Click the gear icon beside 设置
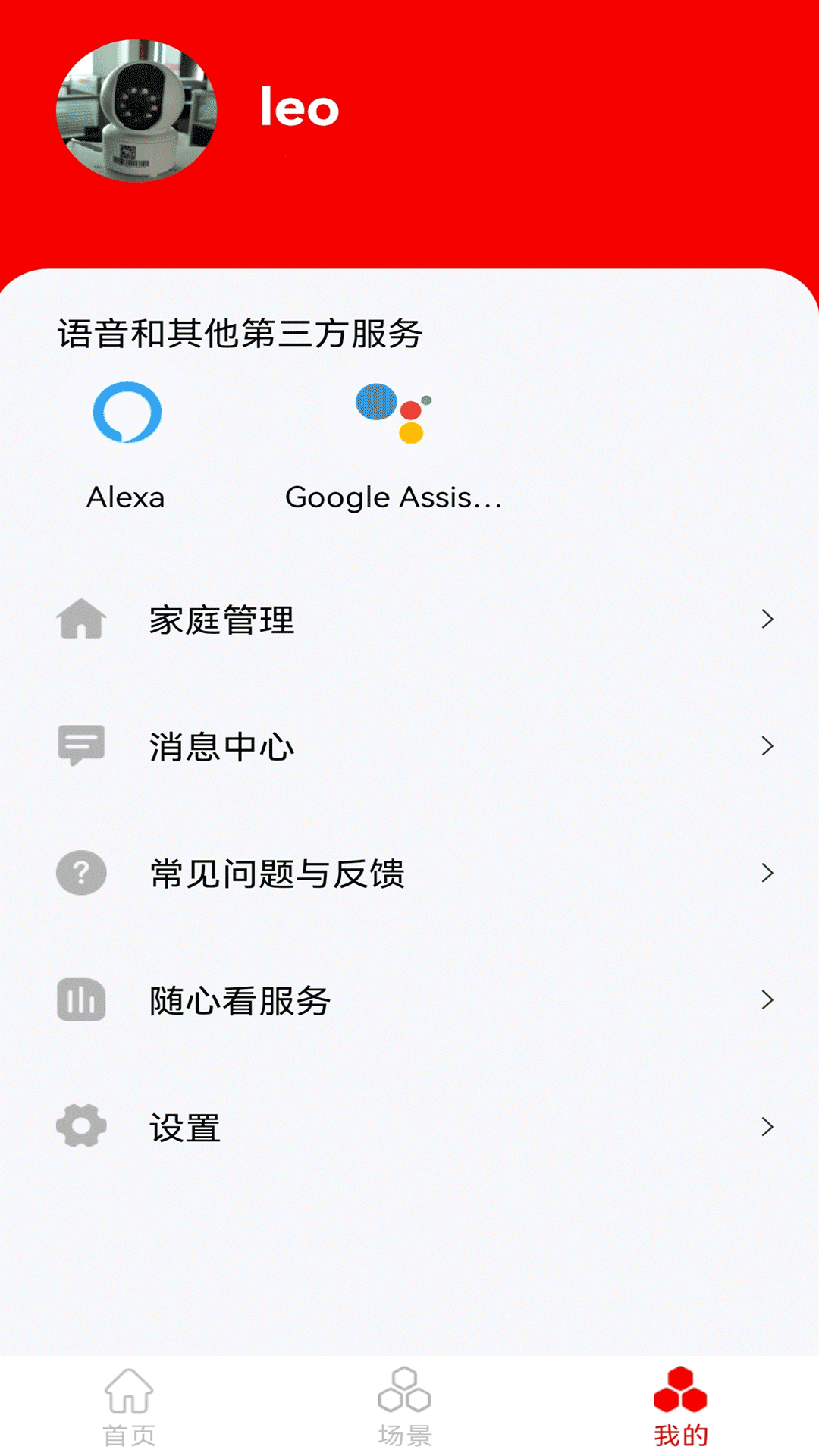 tap(80, 1127)
